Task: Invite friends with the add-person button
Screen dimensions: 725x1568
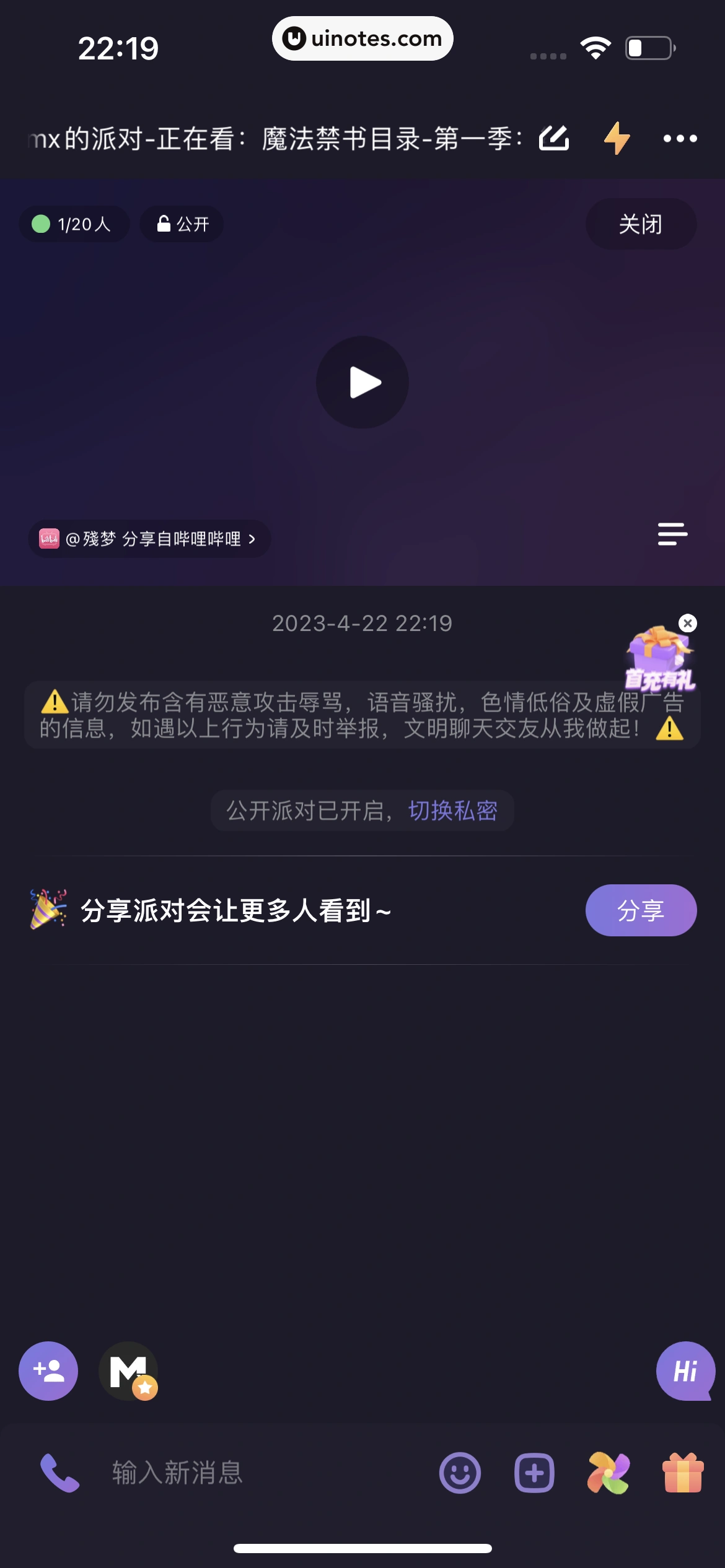Action: tap(48, 1371)
